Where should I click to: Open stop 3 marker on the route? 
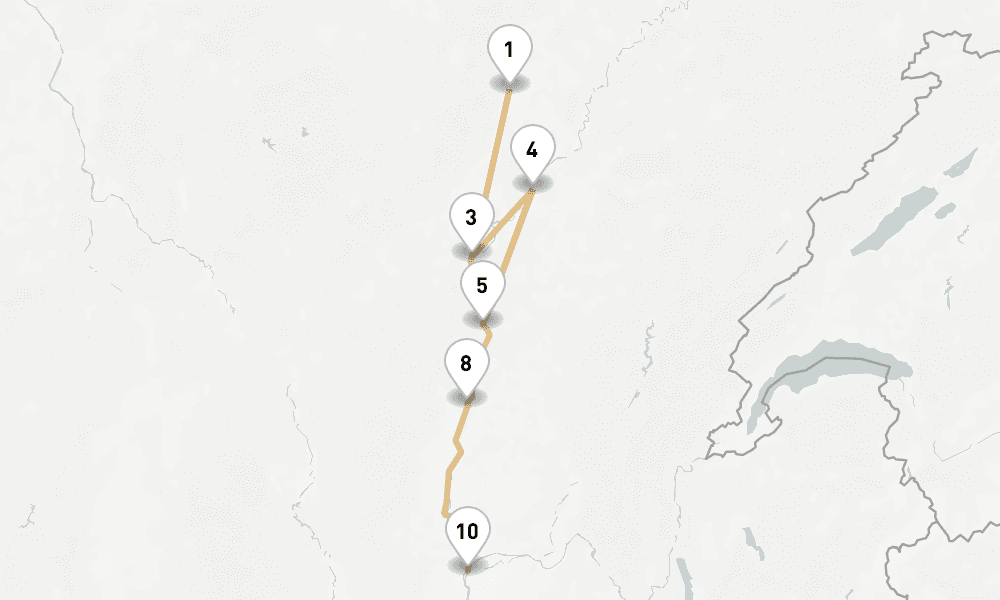click(x=471, y=217)
